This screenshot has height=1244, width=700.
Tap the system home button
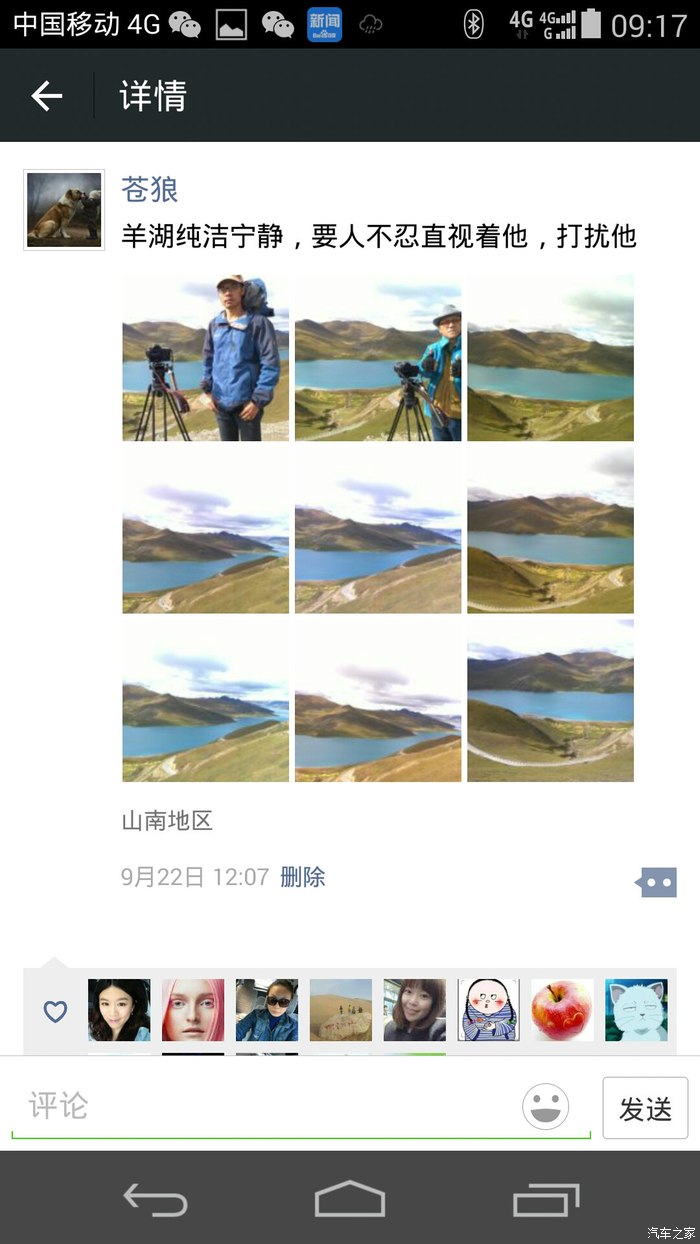pyautogui.click(x=350, y=1198)
